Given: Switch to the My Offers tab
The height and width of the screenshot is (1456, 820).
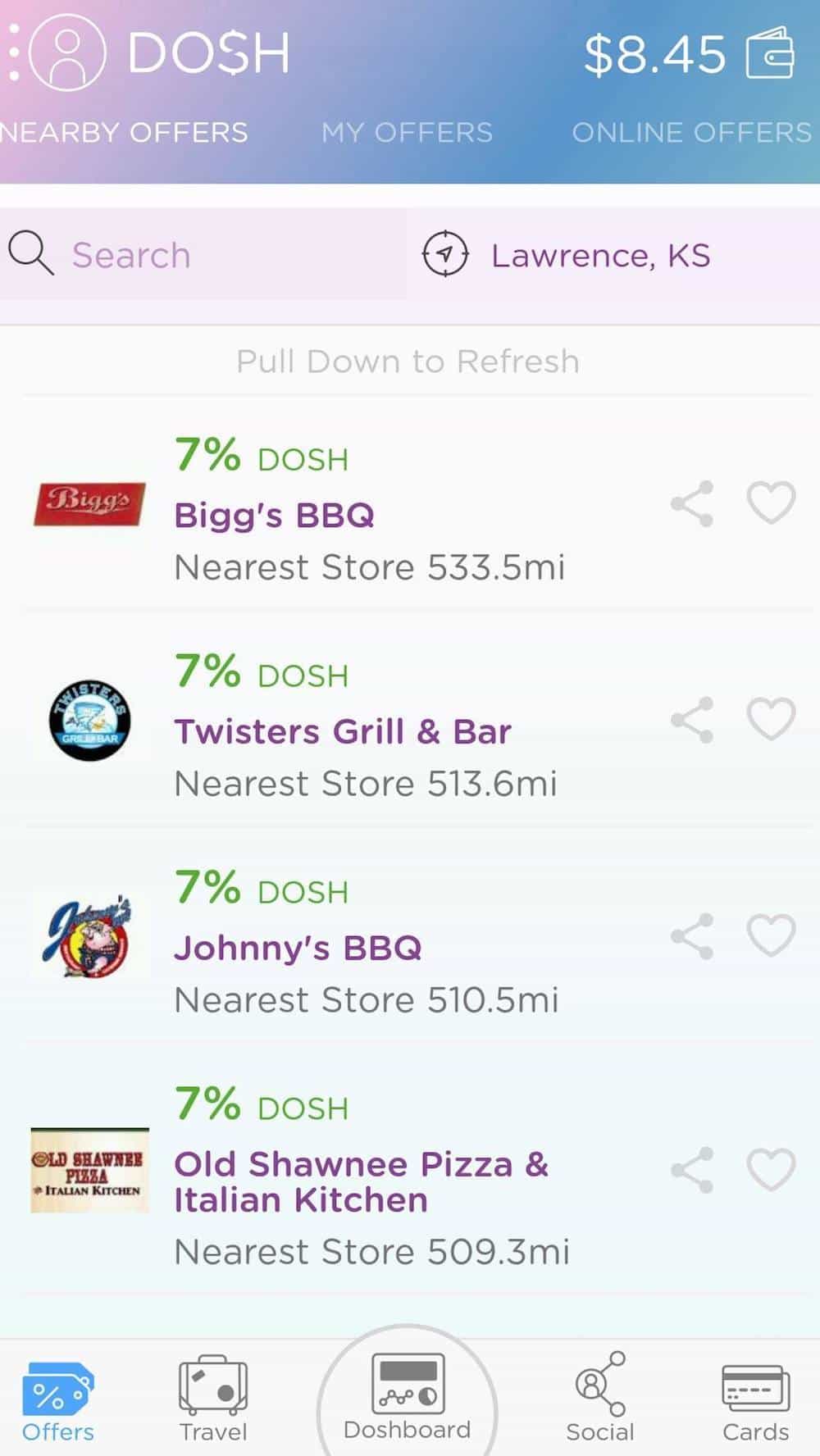Looking at the screenshot, I should (x=407, y=132).
